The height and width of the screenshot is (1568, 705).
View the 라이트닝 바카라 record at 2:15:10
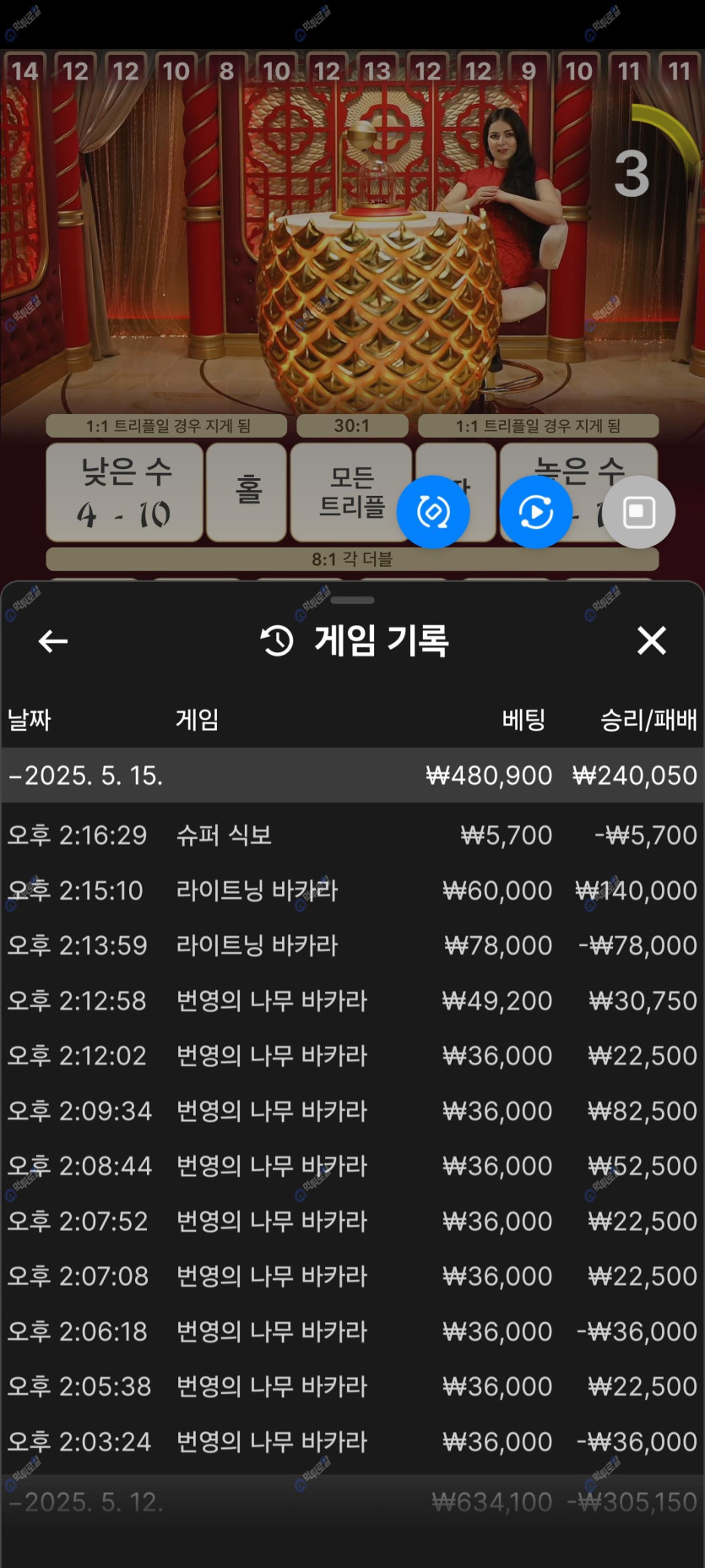point(352,890)
